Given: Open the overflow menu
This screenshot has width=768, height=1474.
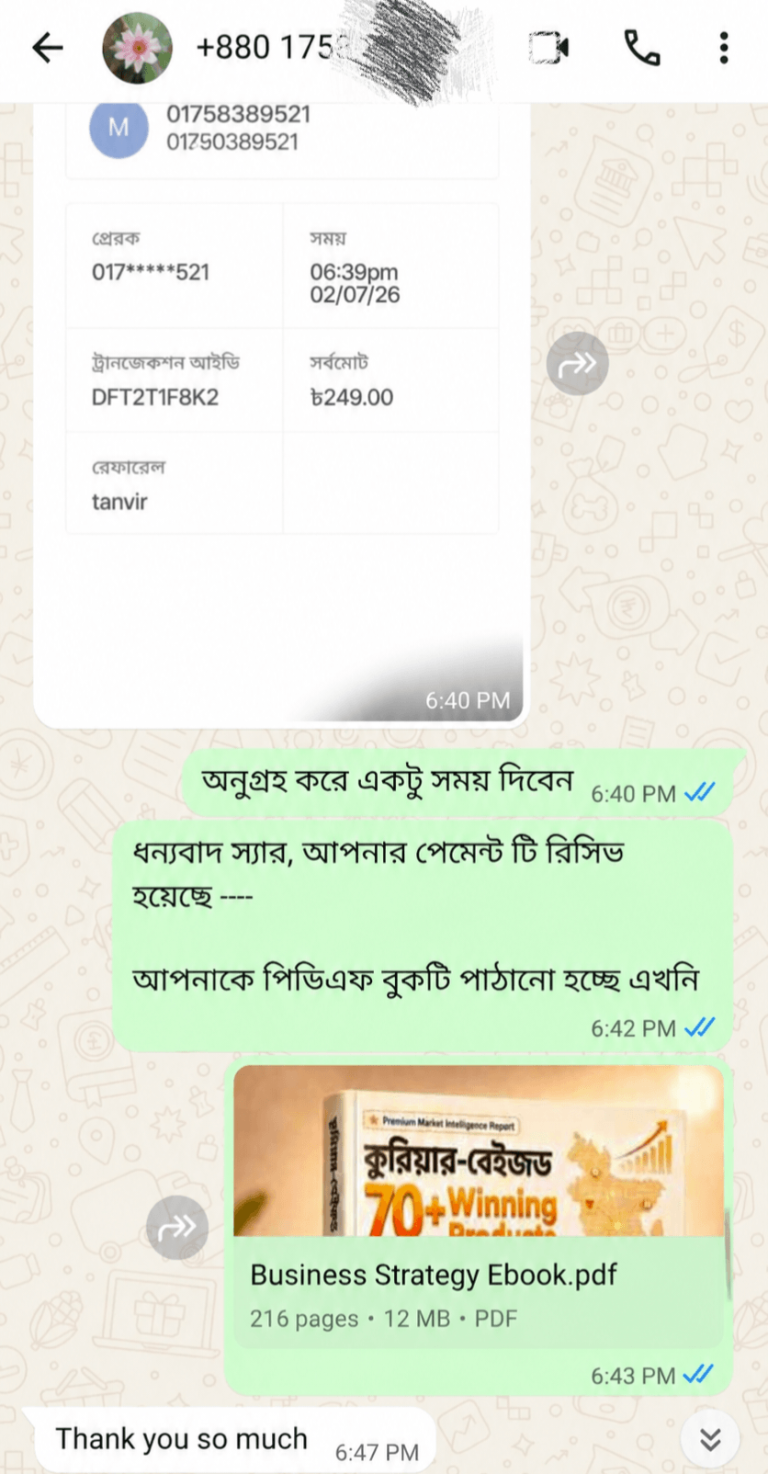Looking at the screenshot, I should [723, 47].
